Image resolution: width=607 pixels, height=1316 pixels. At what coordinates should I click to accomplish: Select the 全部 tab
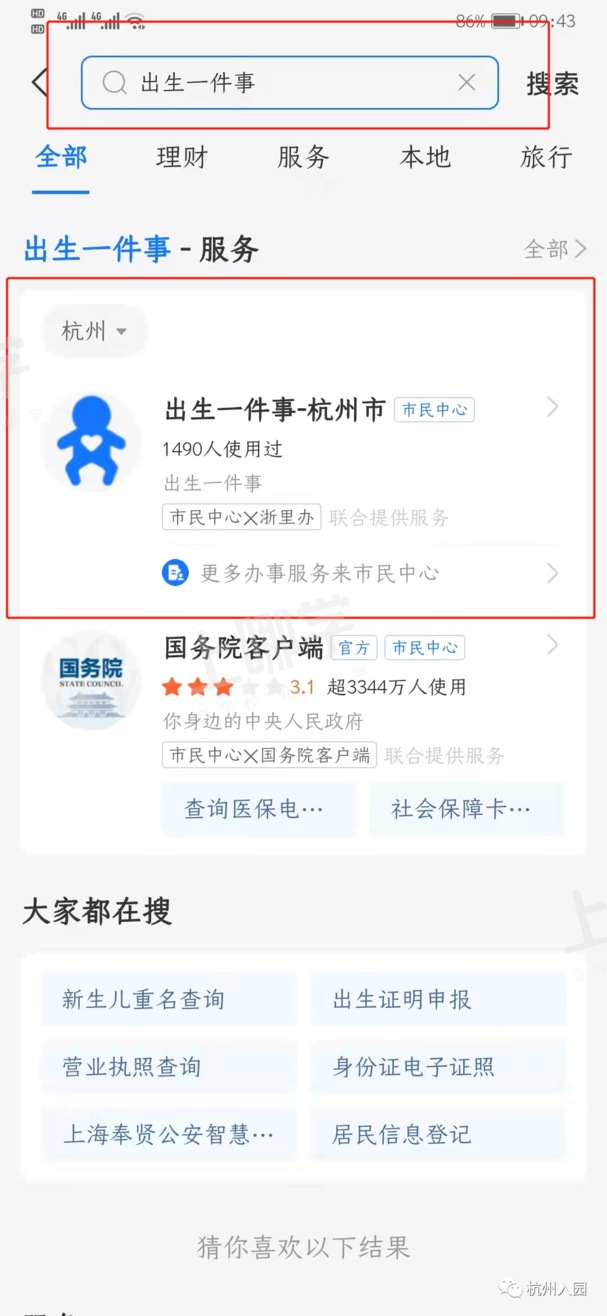pos(61,158)
